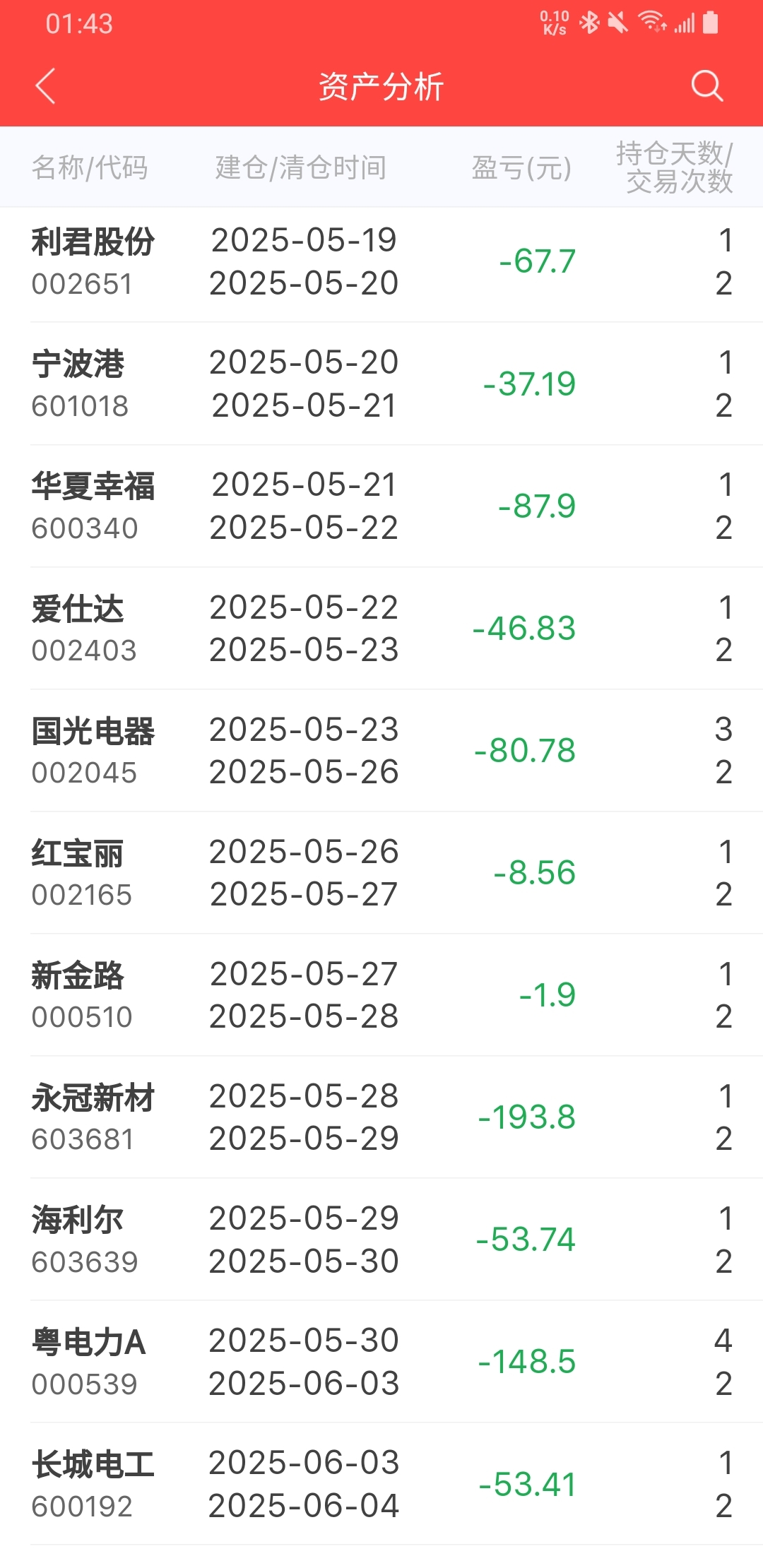View the 红宝丽 002165 trade details
Viewport: 763px width, 1568px height.
click(x=381, y=873)
